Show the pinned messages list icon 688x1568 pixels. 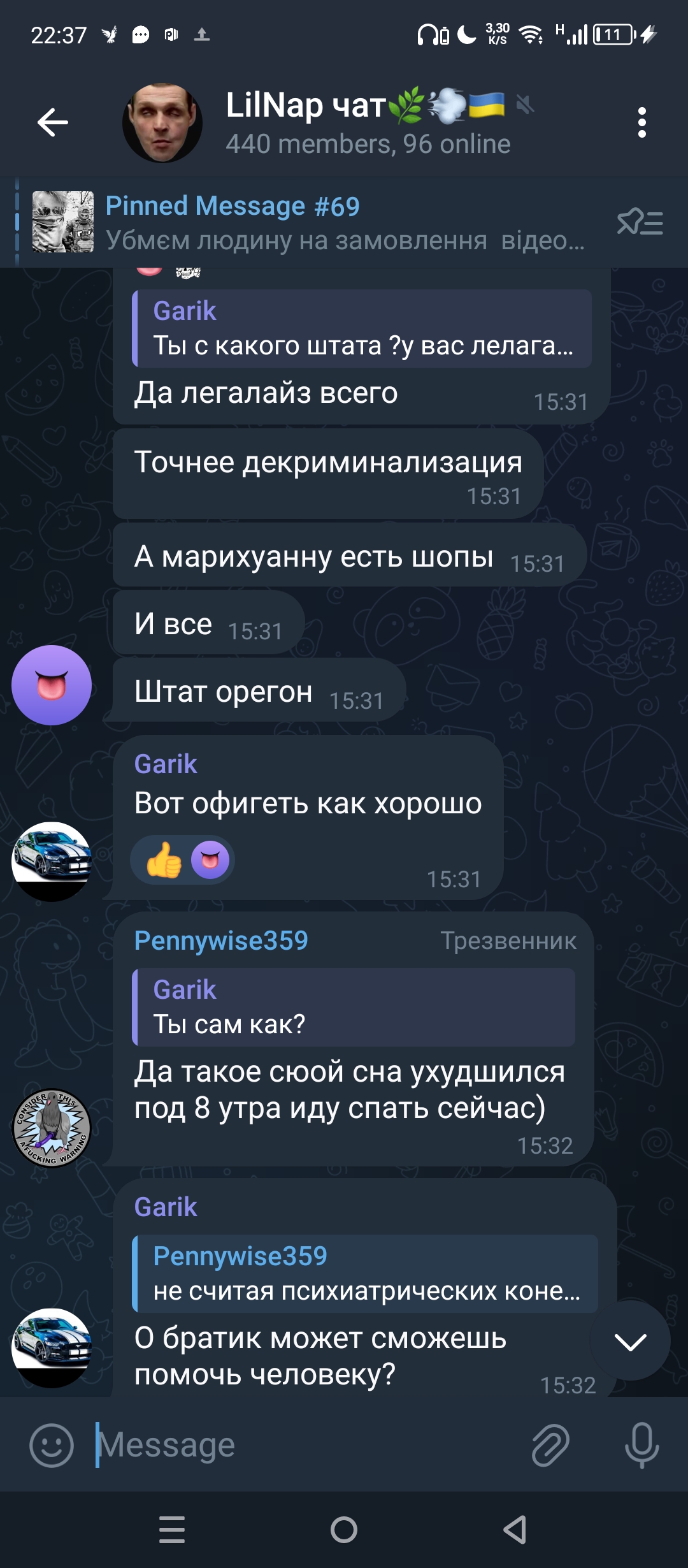coord(640,222)
